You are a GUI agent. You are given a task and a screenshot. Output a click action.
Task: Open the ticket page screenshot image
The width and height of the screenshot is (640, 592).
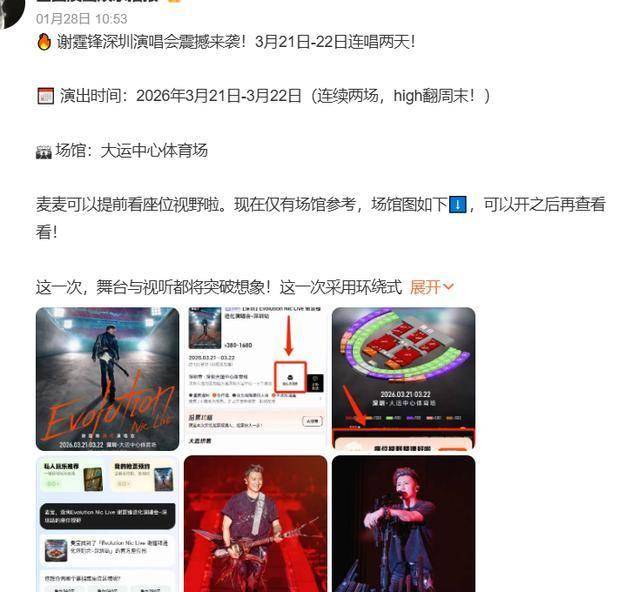coord(255,379)
